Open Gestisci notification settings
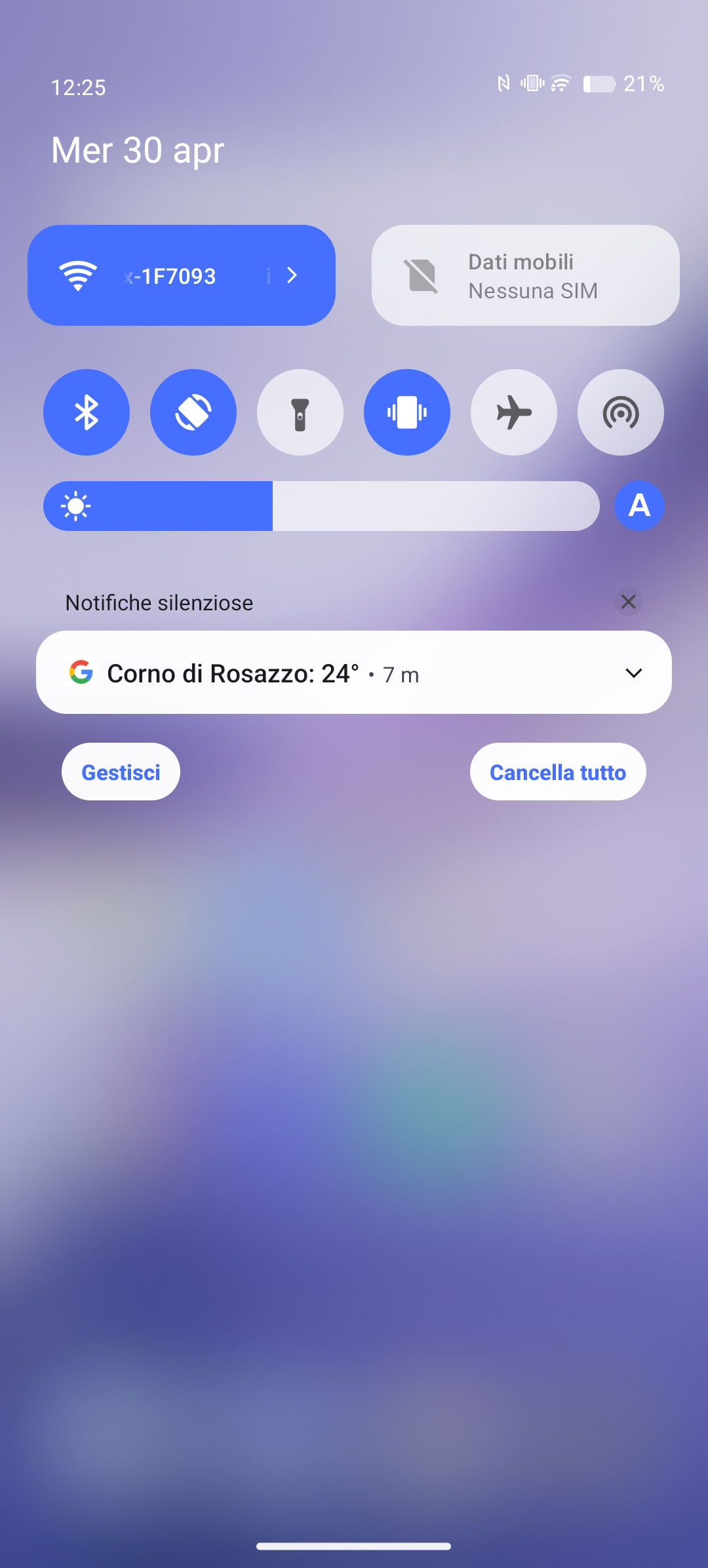This screenshot has height=1568, width=708. [x=121, y=772]
